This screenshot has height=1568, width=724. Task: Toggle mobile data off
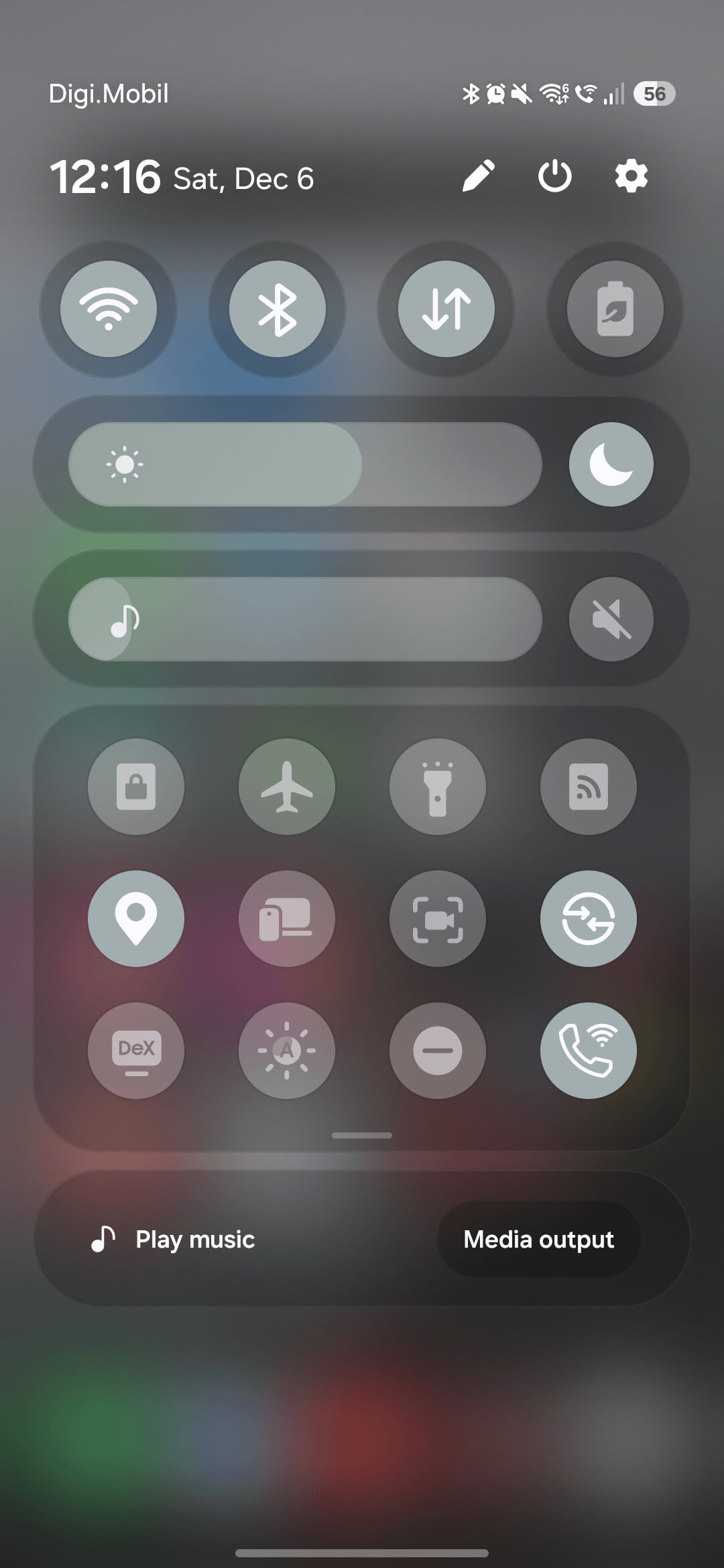coord(446,309)
